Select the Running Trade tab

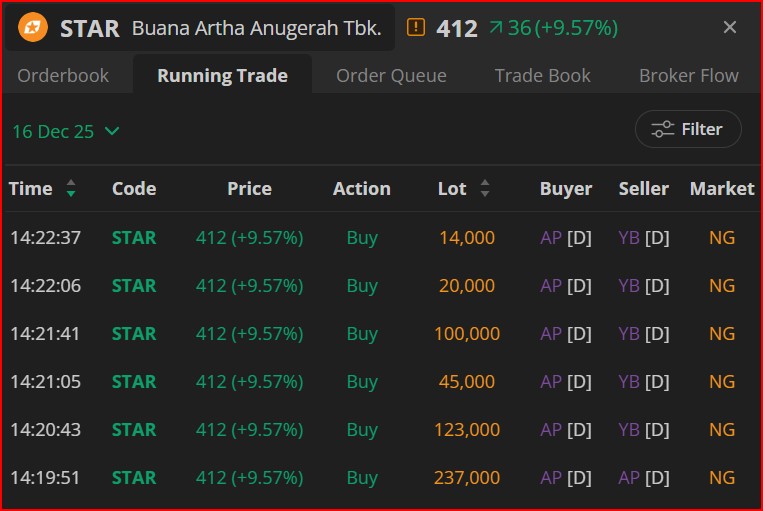pos(222,75)
